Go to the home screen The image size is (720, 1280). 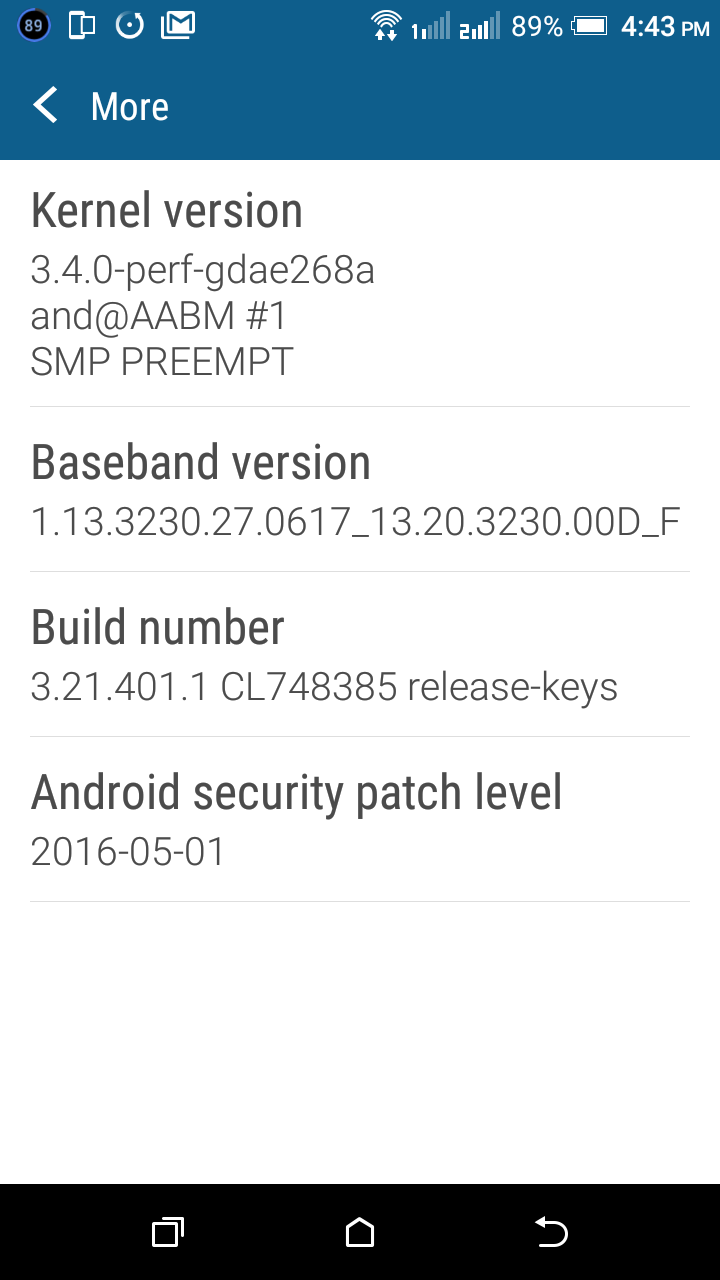click(360, 1232)
